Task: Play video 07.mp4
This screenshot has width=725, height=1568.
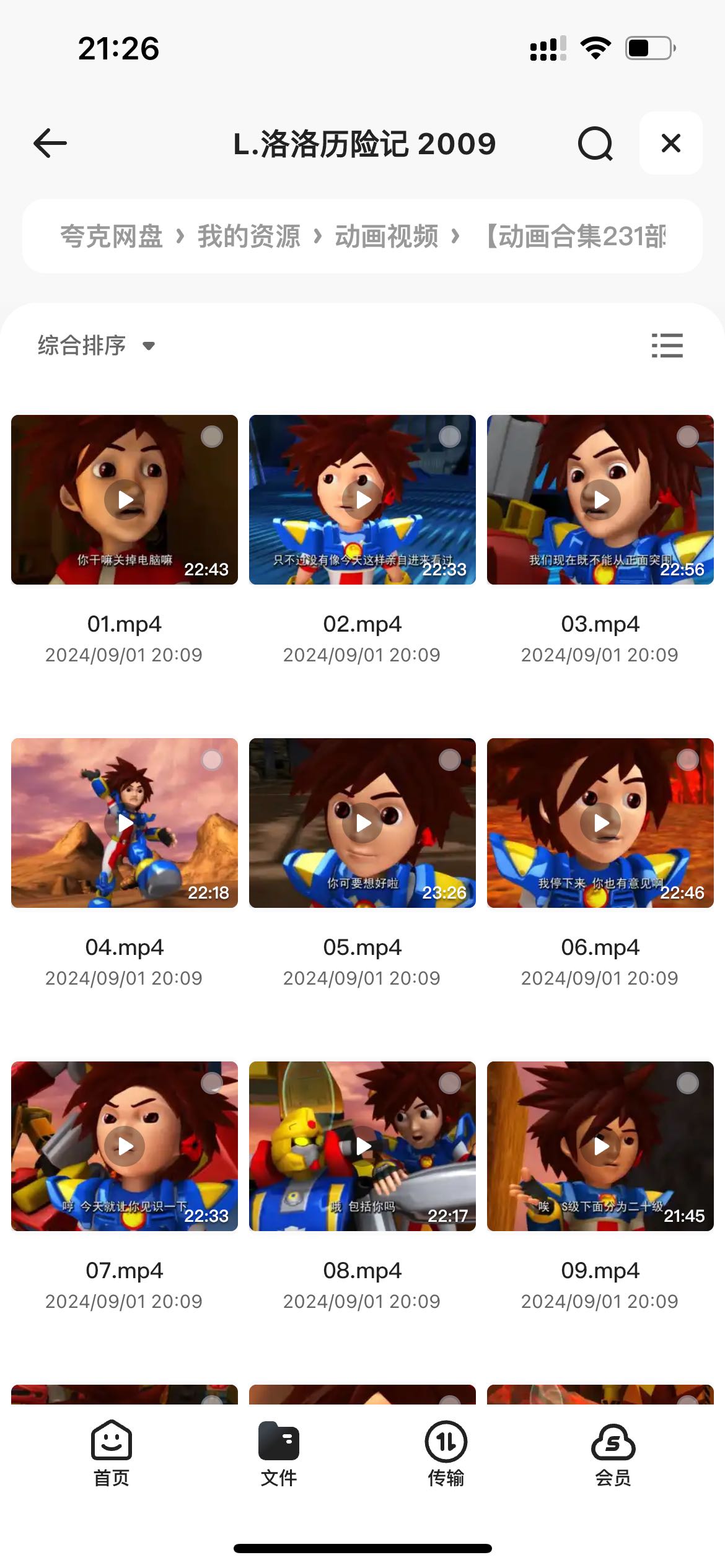Action: (125, 1146)
